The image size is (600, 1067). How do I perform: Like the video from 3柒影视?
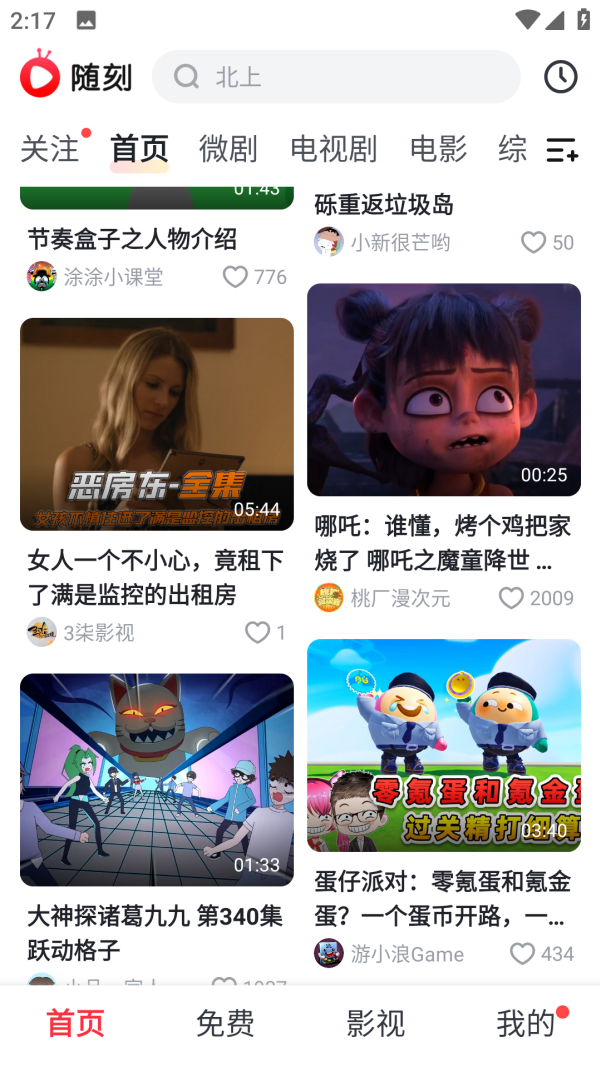click(257, 632)
